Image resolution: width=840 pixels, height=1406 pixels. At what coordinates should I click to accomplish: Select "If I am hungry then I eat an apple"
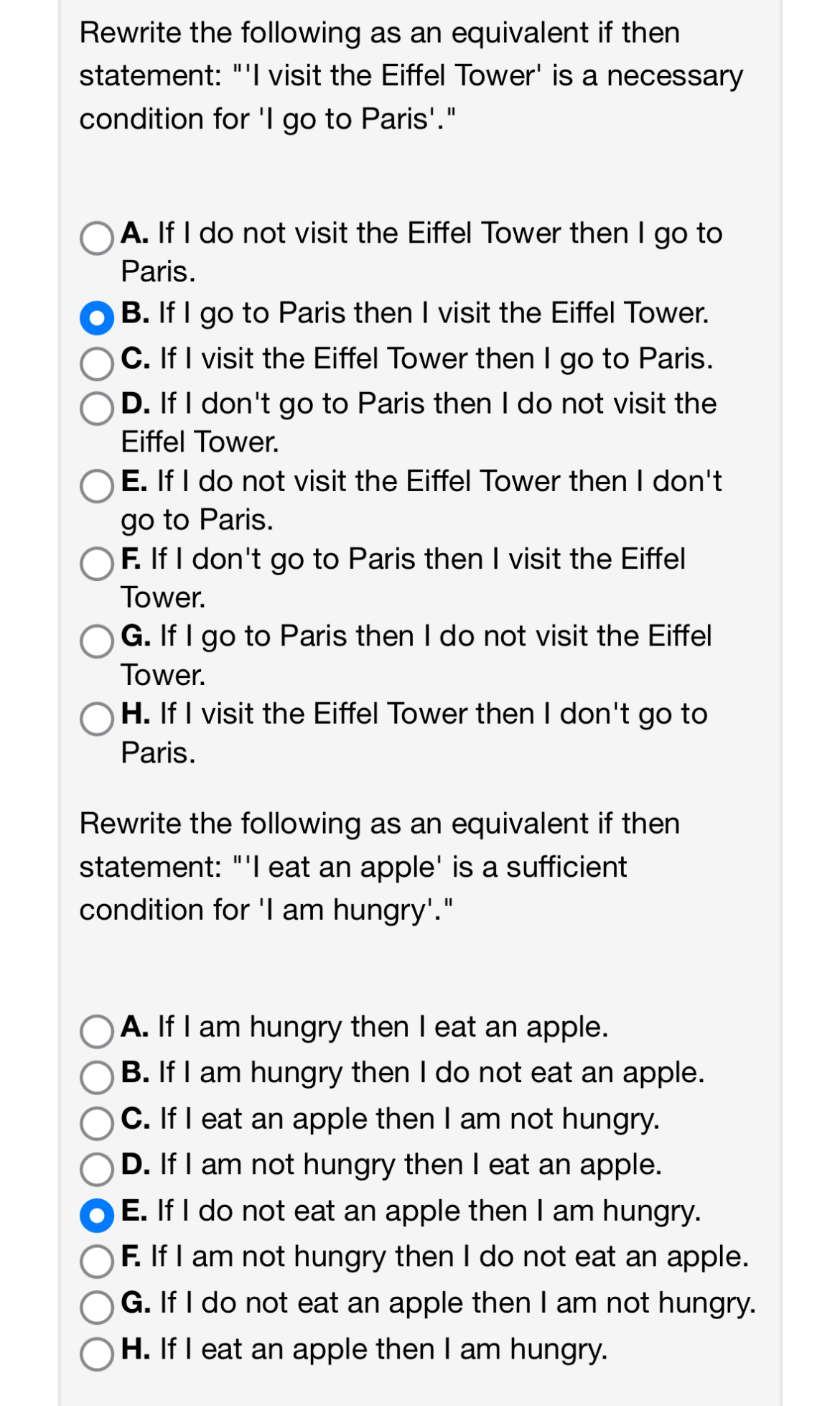(x=97, y=1032)
